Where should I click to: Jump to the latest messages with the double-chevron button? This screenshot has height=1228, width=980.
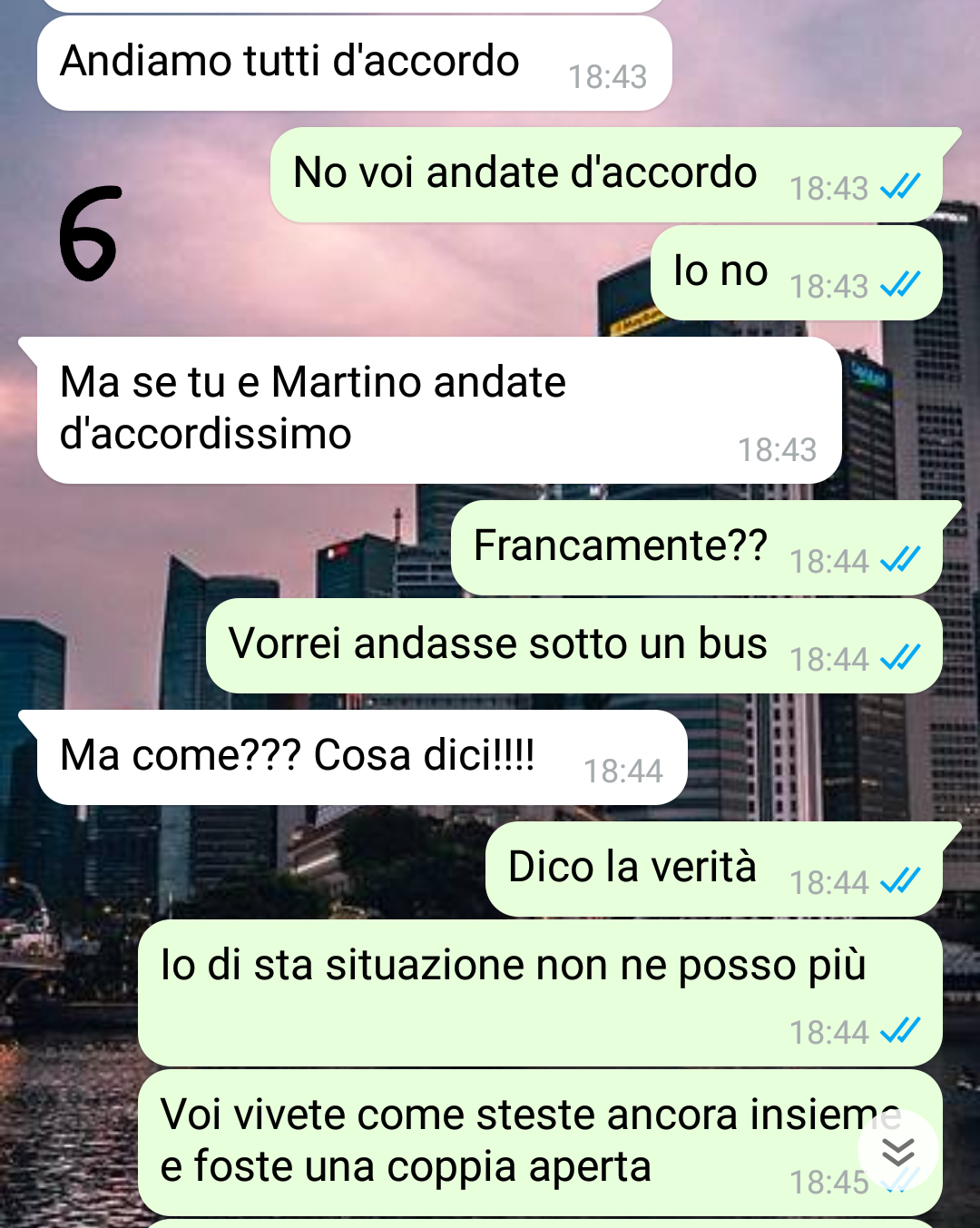897,1151
